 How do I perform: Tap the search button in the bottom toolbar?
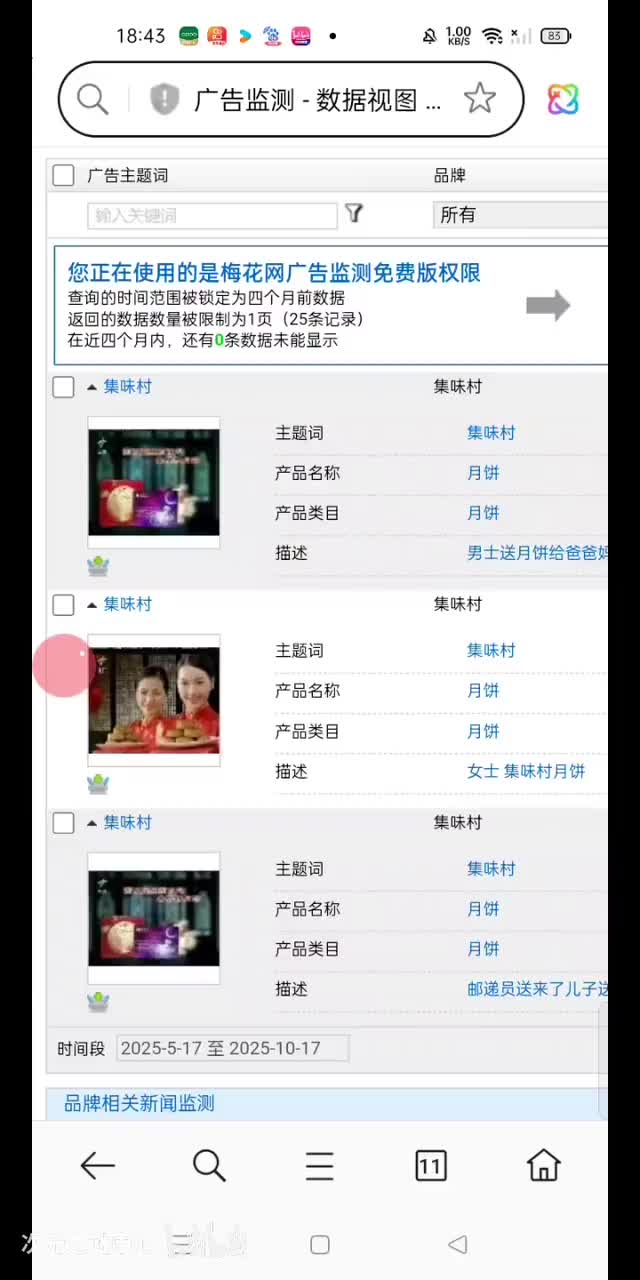point(209,1165)
